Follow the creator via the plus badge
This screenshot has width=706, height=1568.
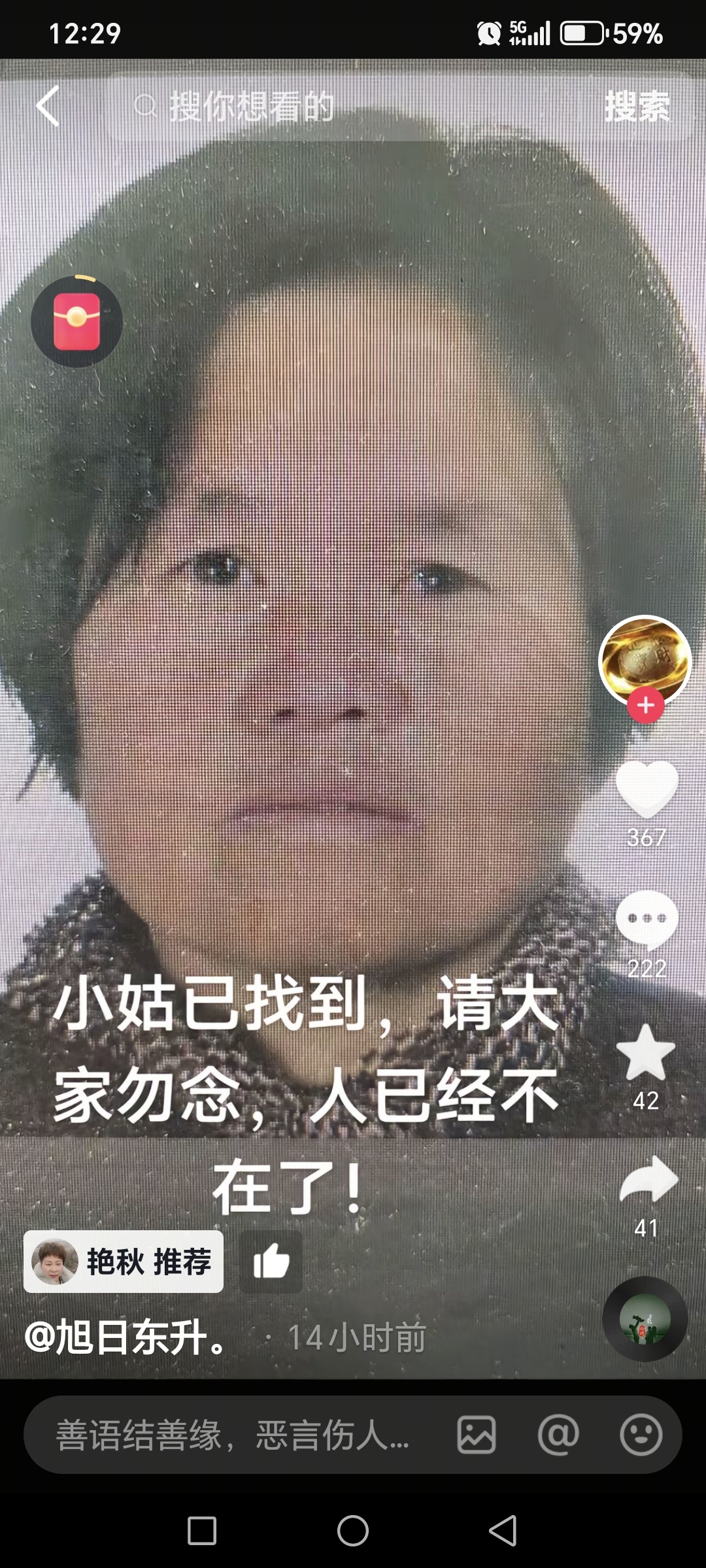[x=645, y=705]
